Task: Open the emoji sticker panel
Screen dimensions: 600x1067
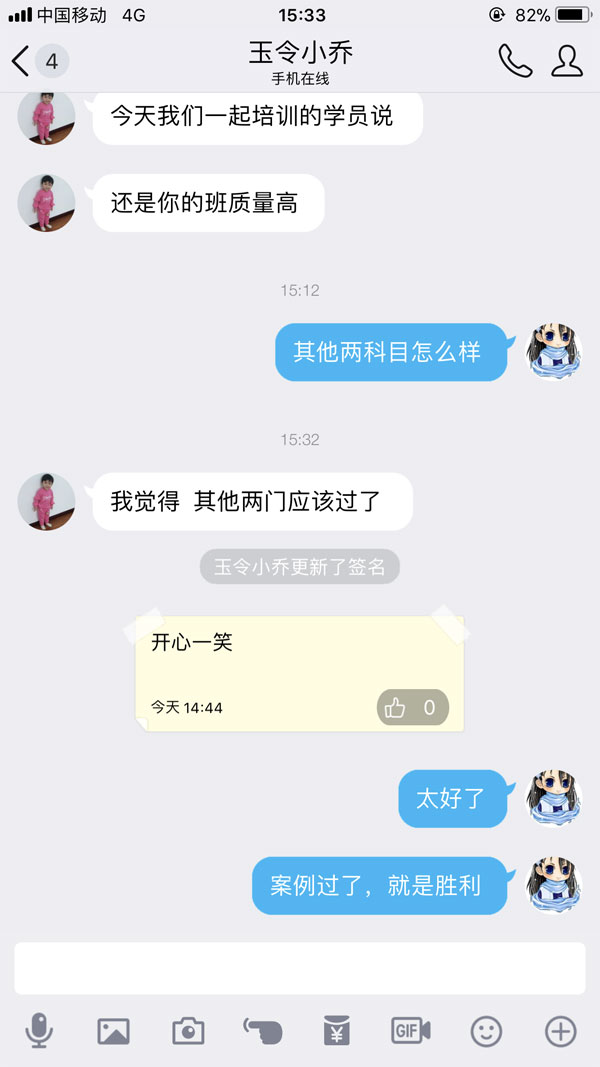Action: point(486,1031)
